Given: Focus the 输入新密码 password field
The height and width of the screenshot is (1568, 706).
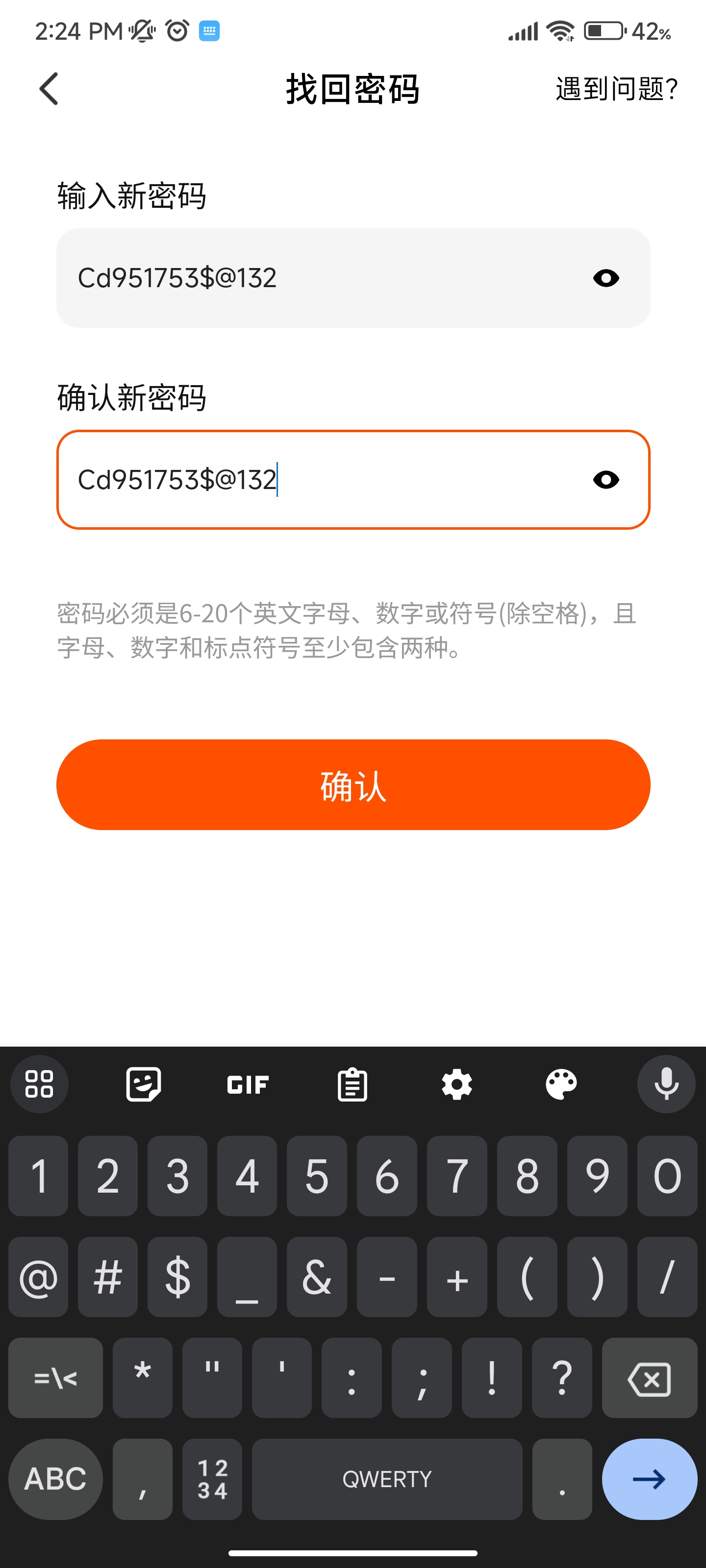Looking at the screenshot, I should pos(317,278).
